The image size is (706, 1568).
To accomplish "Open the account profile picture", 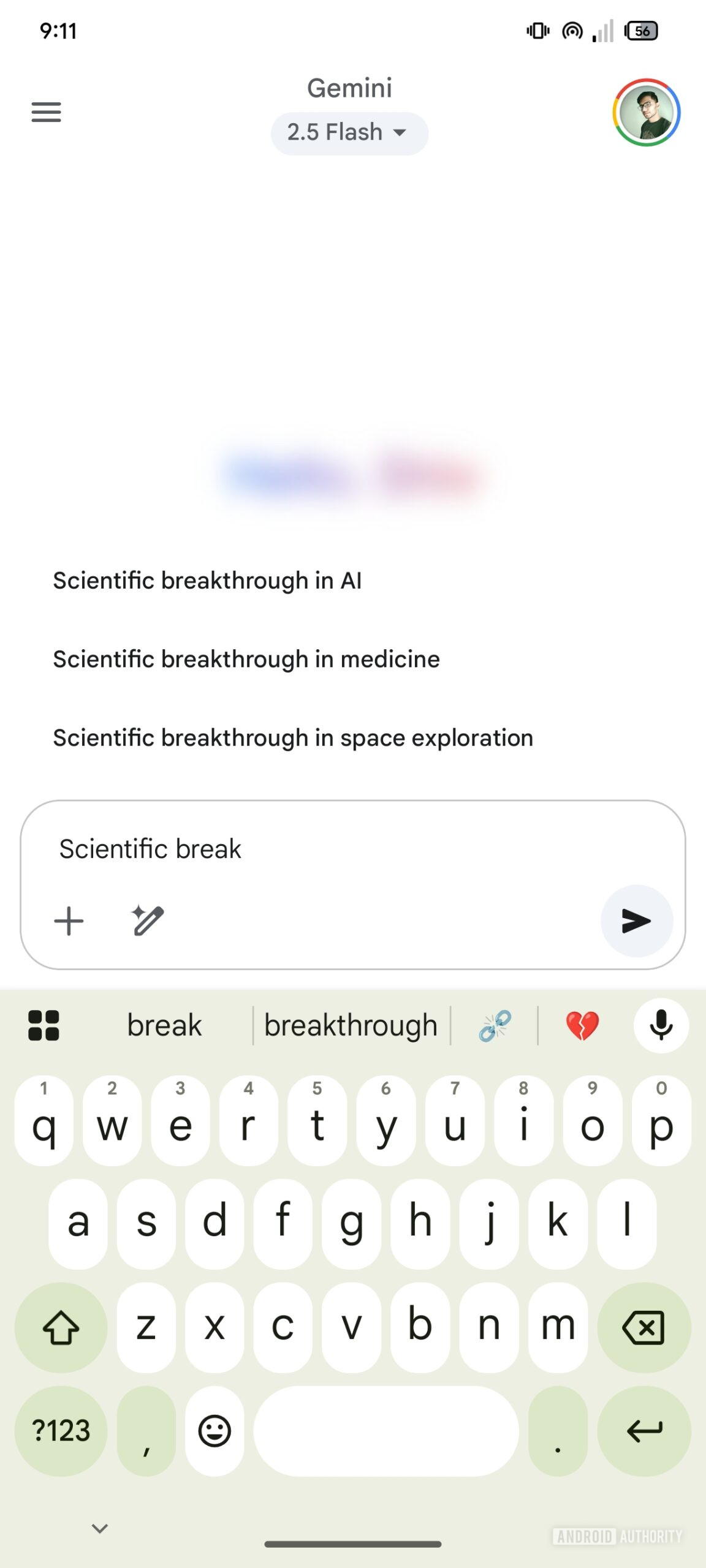I will click(646, 112).
